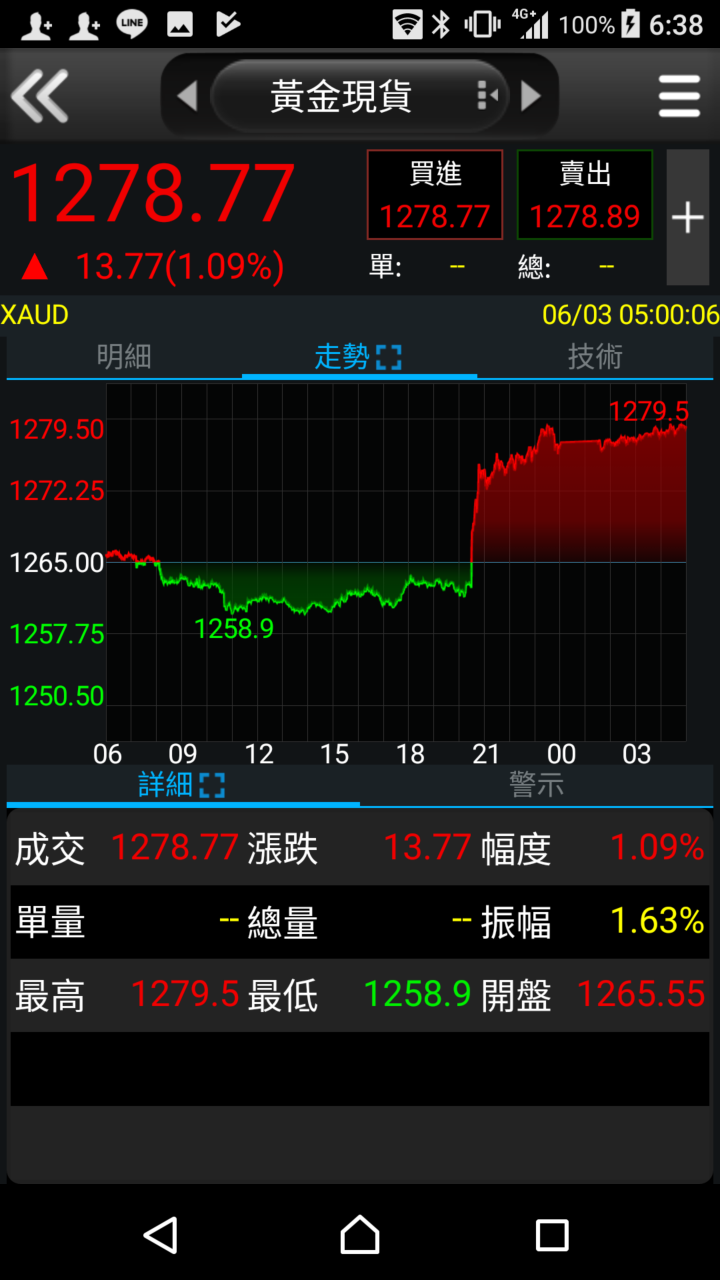This screenshot has width=720, height=1280.
Task: Select the 走勢 trend tab
Action: pos(358,357)
